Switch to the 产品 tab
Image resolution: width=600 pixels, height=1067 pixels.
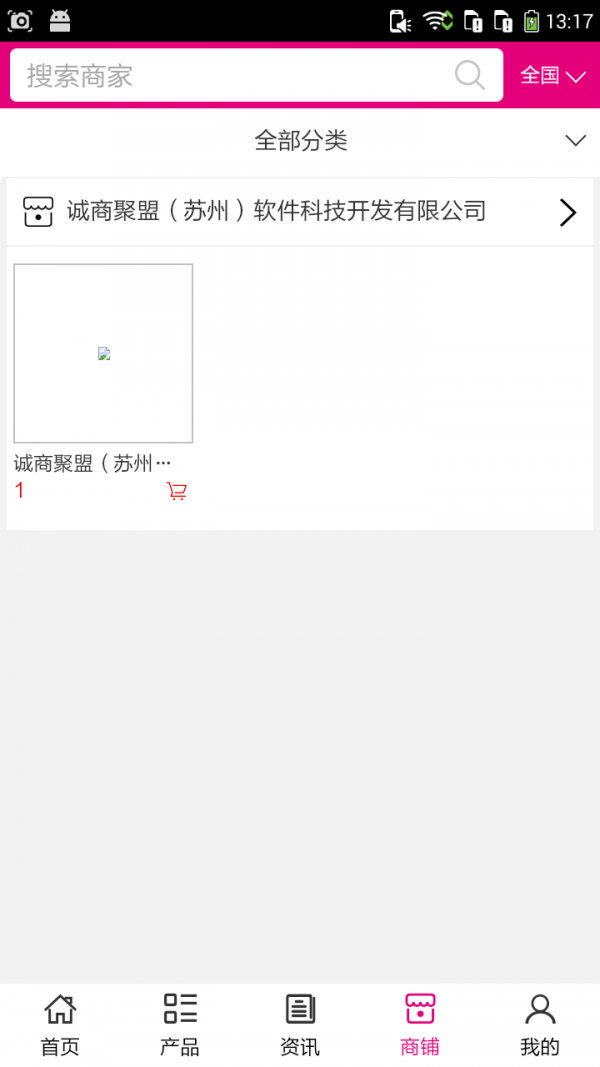pyautogui.click(x=180, y=1024)
